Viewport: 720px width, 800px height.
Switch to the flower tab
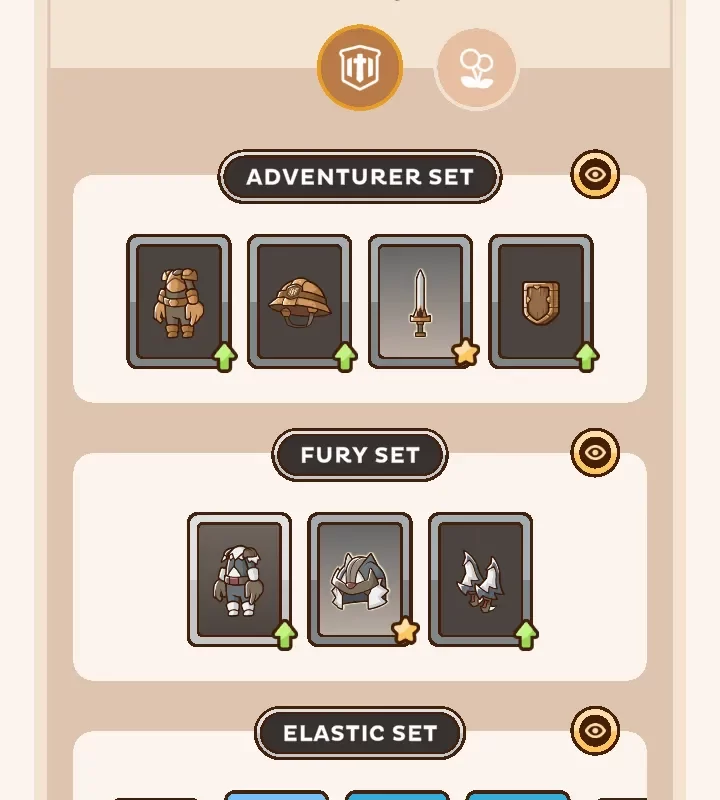[x=477, y=68]
